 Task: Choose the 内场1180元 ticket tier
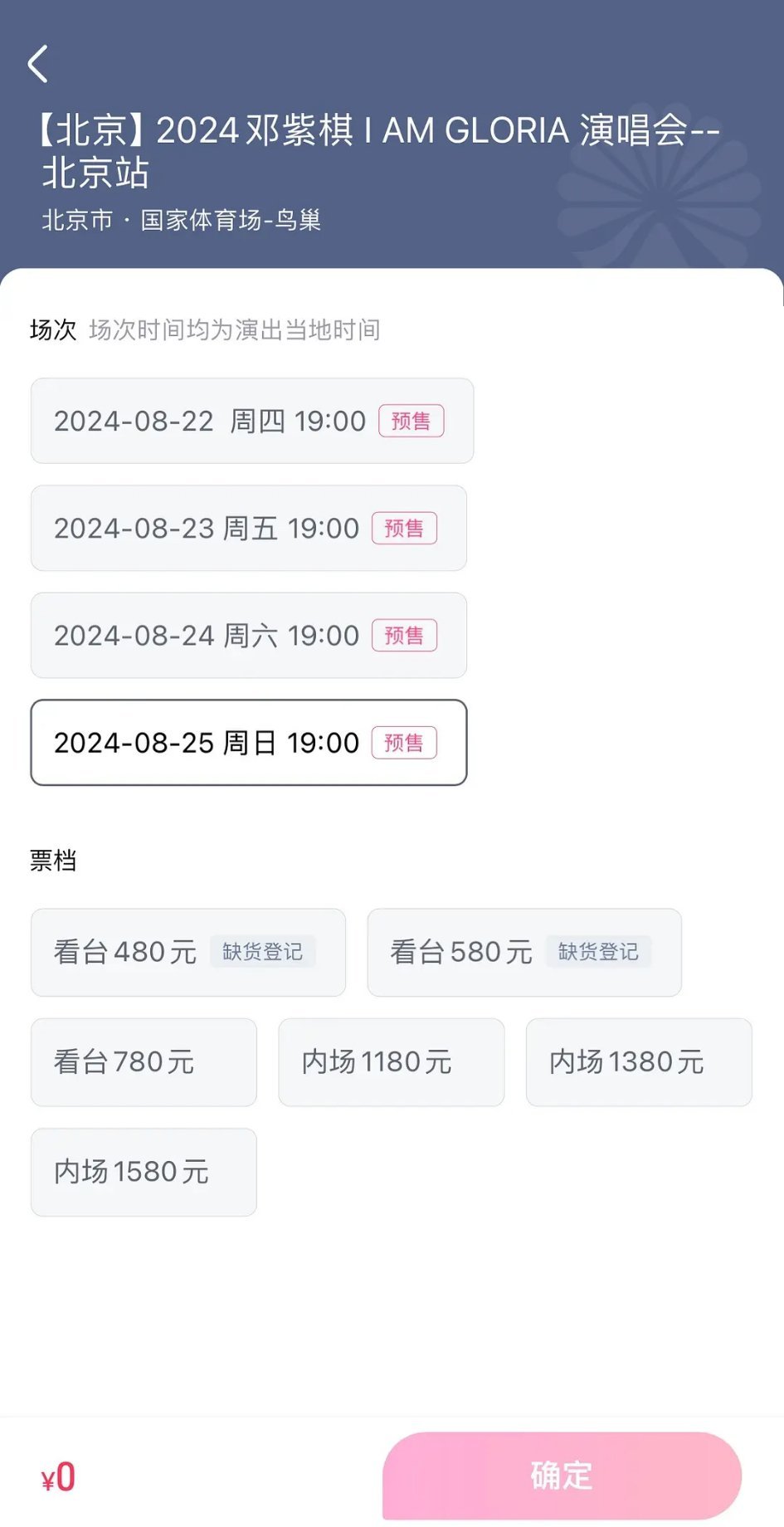391,1063
